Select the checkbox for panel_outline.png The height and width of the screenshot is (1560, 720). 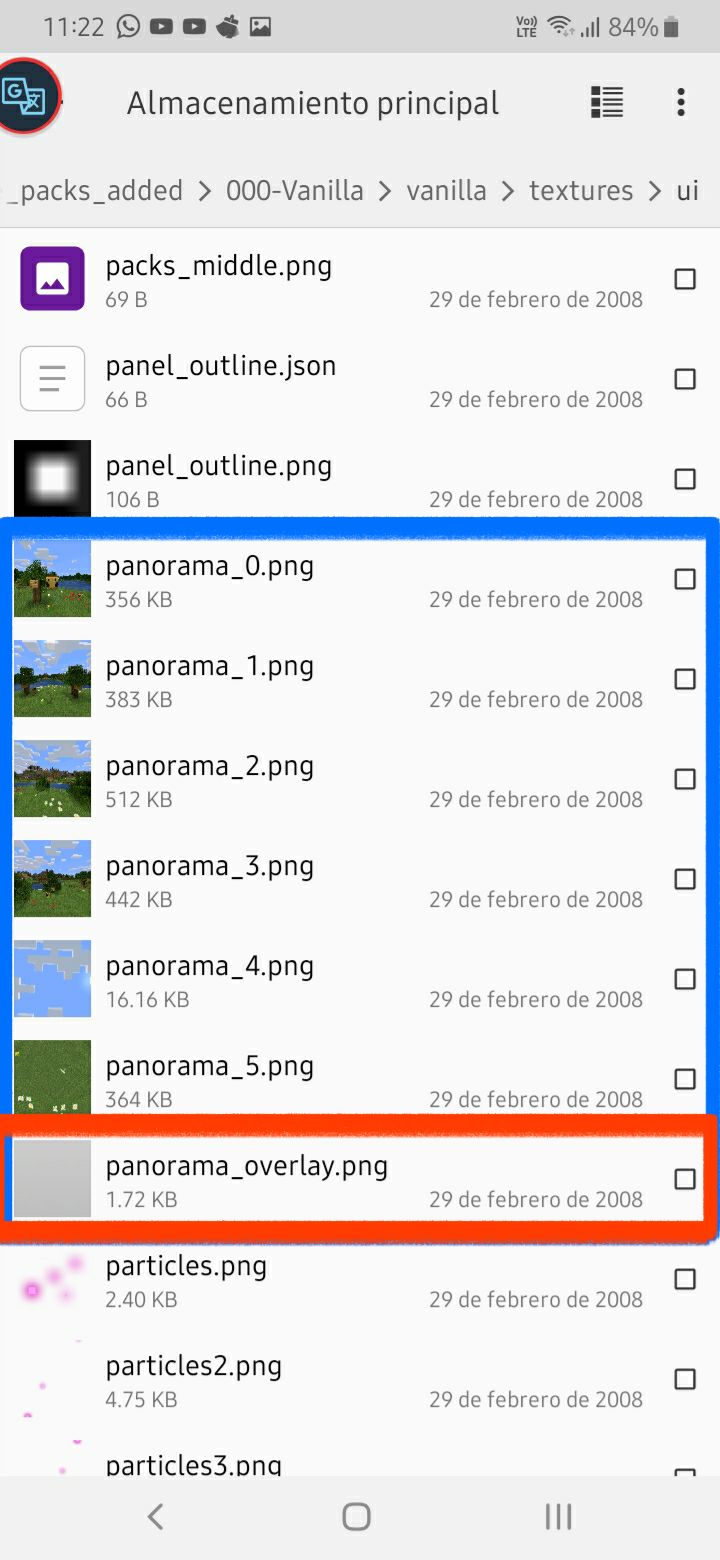[x=685, y=479]
